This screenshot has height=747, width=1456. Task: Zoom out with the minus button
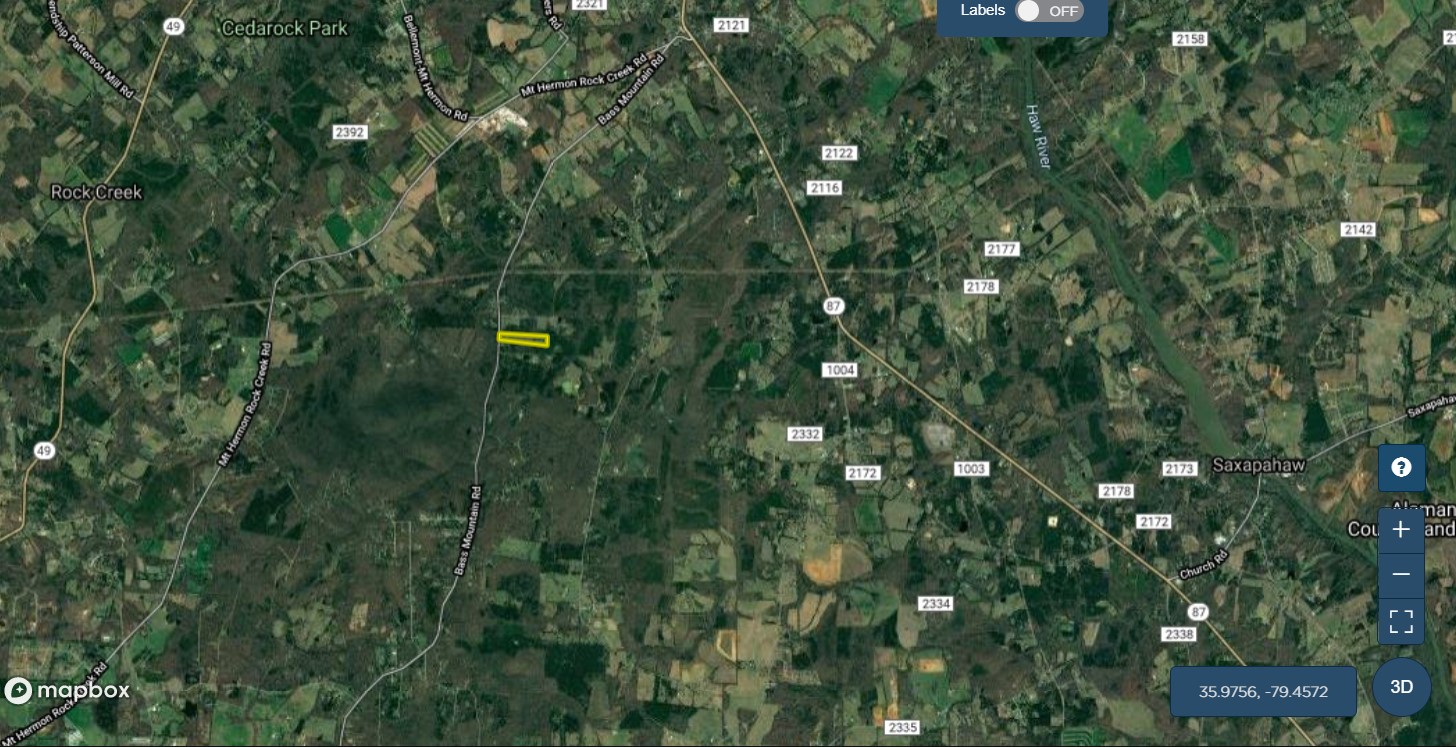click(1401, 574)
